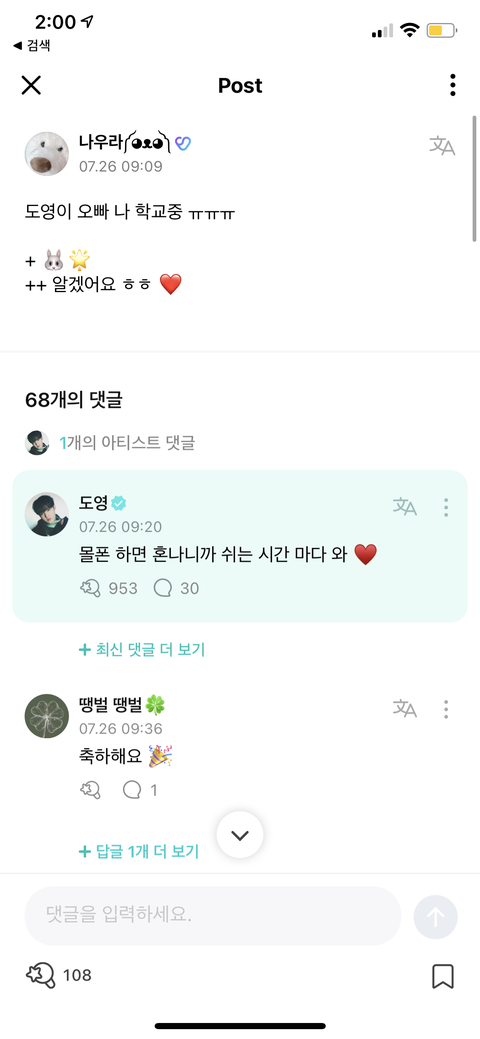Bookmark this post

442,975
